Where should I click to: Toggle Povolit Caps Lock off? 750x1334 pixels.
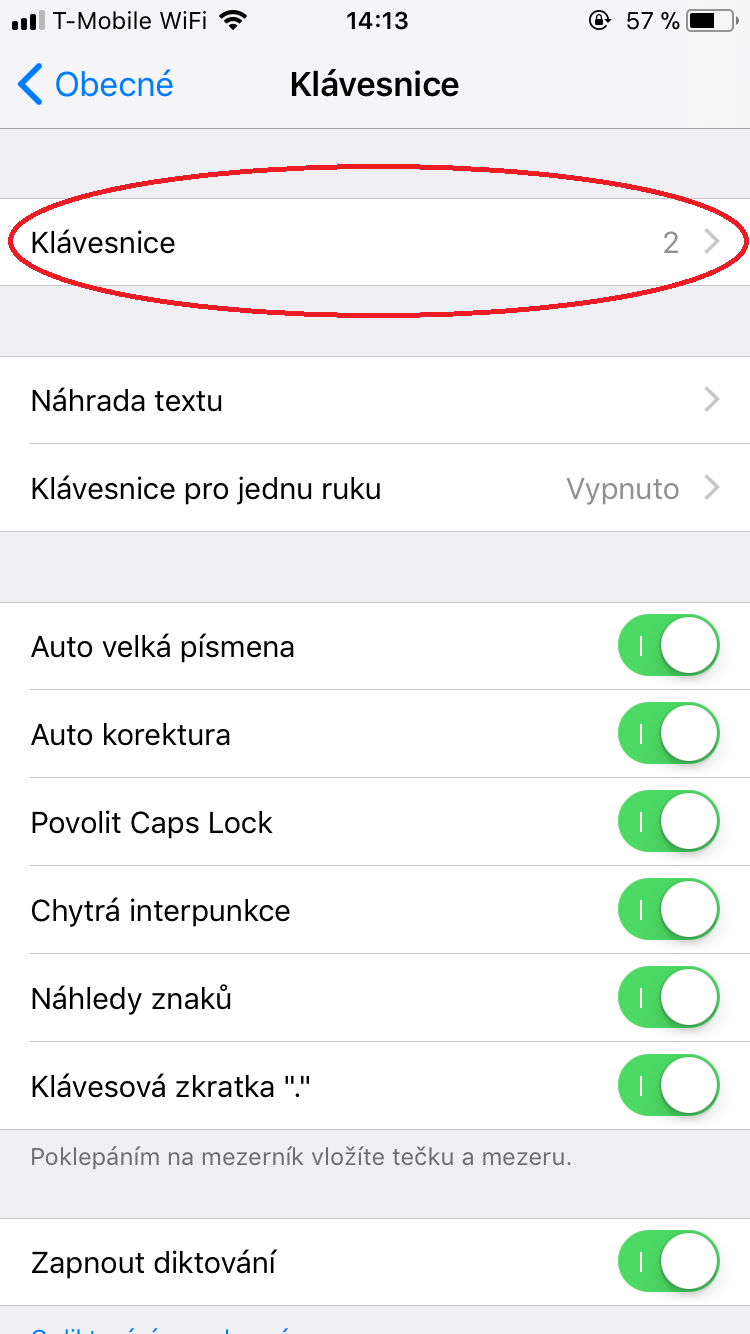[x=669, y=823]
